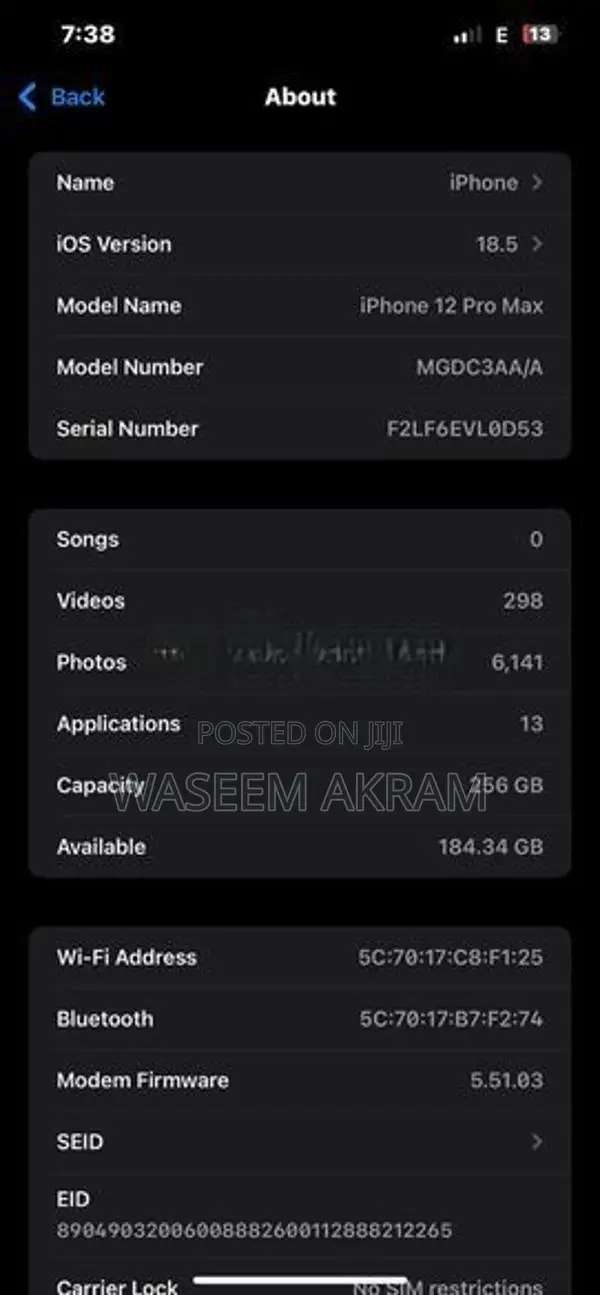Open the SEID row
The width and height of the screenshot is (600, 1295).
[x=300, y=1141]
